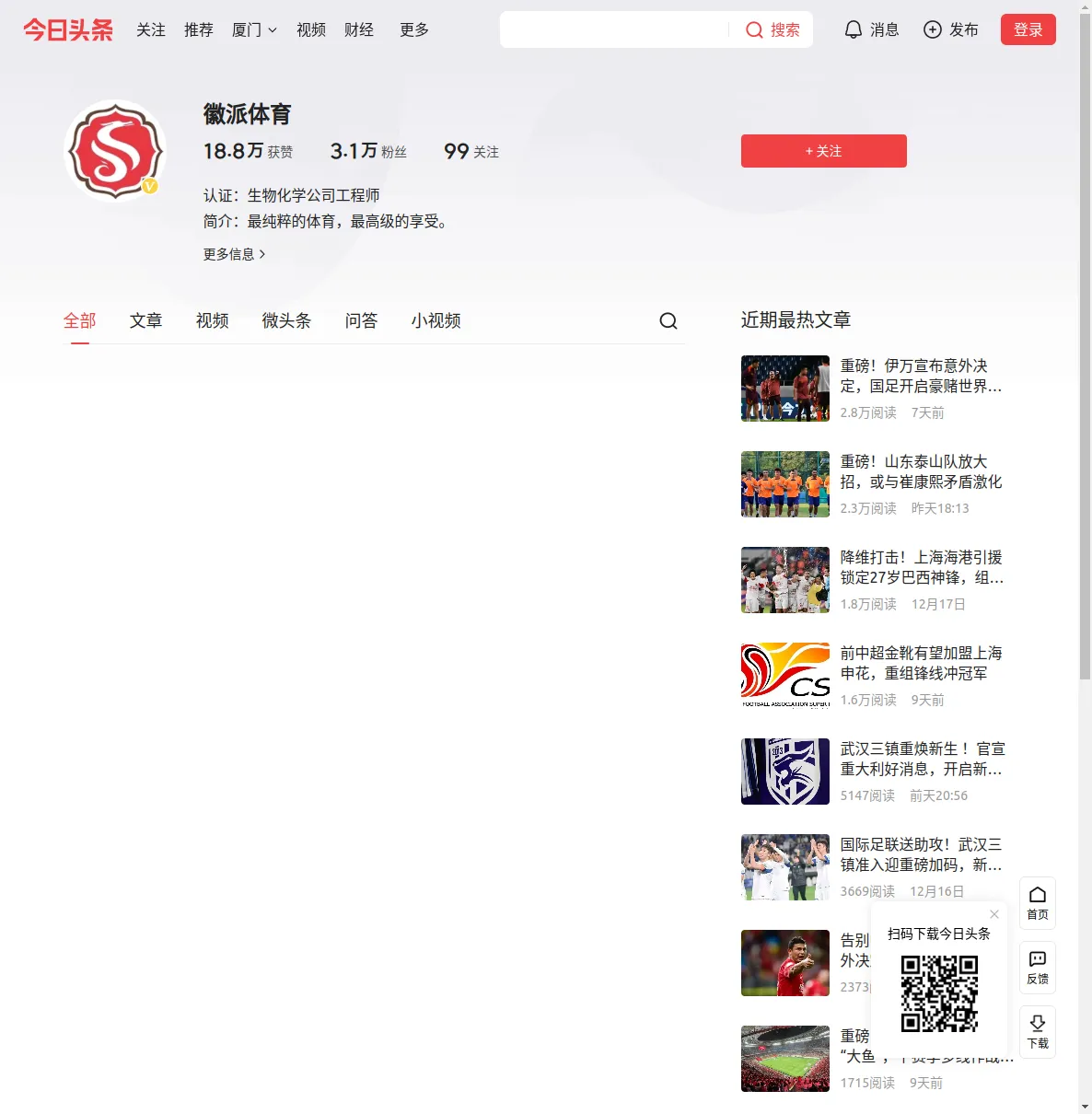The width and height of the screenshot is (1092, 1114).
Task: Switch to the 视频 content tab
Action: click(x=212, y=320)
